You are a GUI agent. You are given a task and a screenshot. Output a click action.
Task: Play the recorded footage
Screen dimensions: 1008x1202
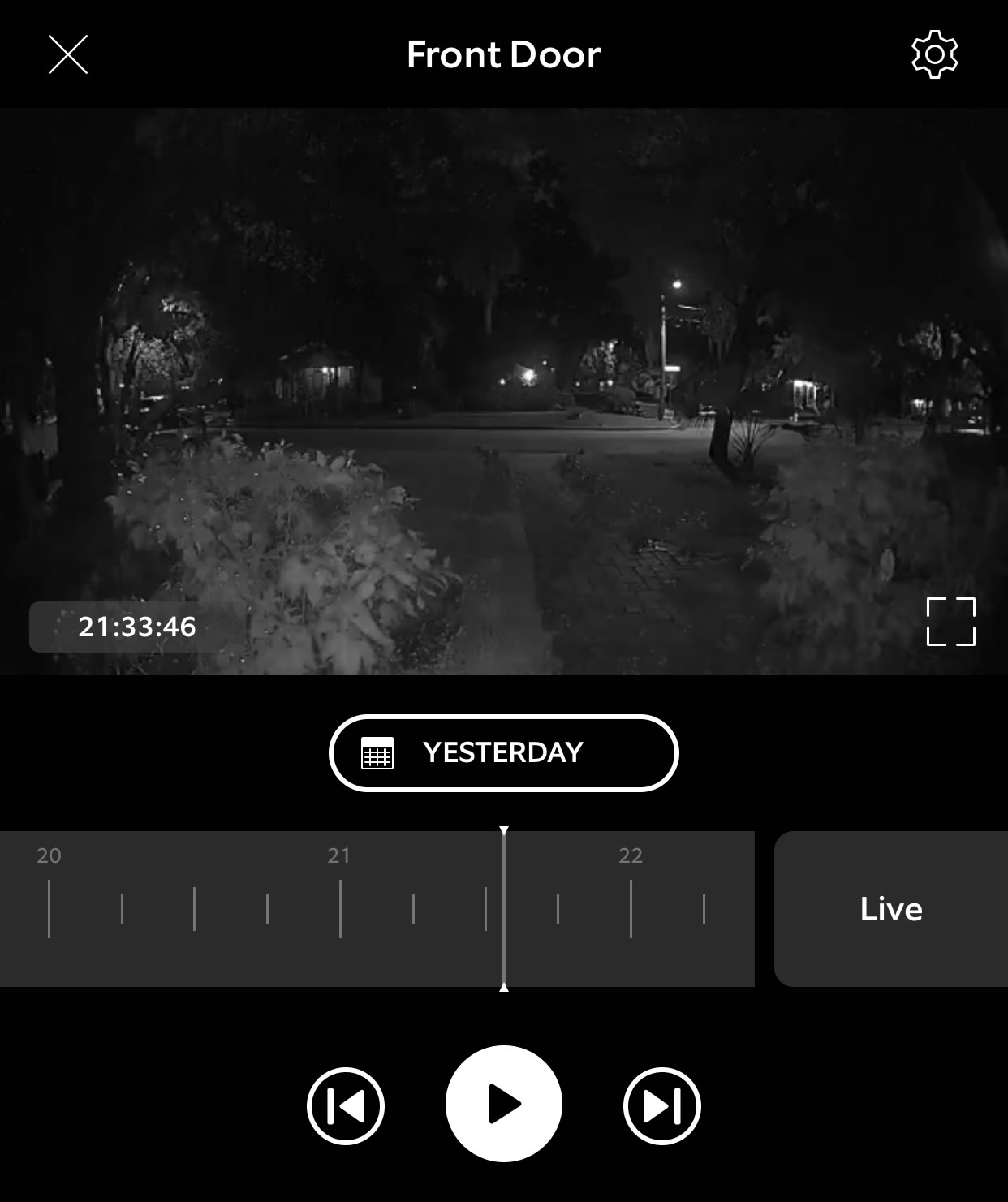pos(503,1104)
